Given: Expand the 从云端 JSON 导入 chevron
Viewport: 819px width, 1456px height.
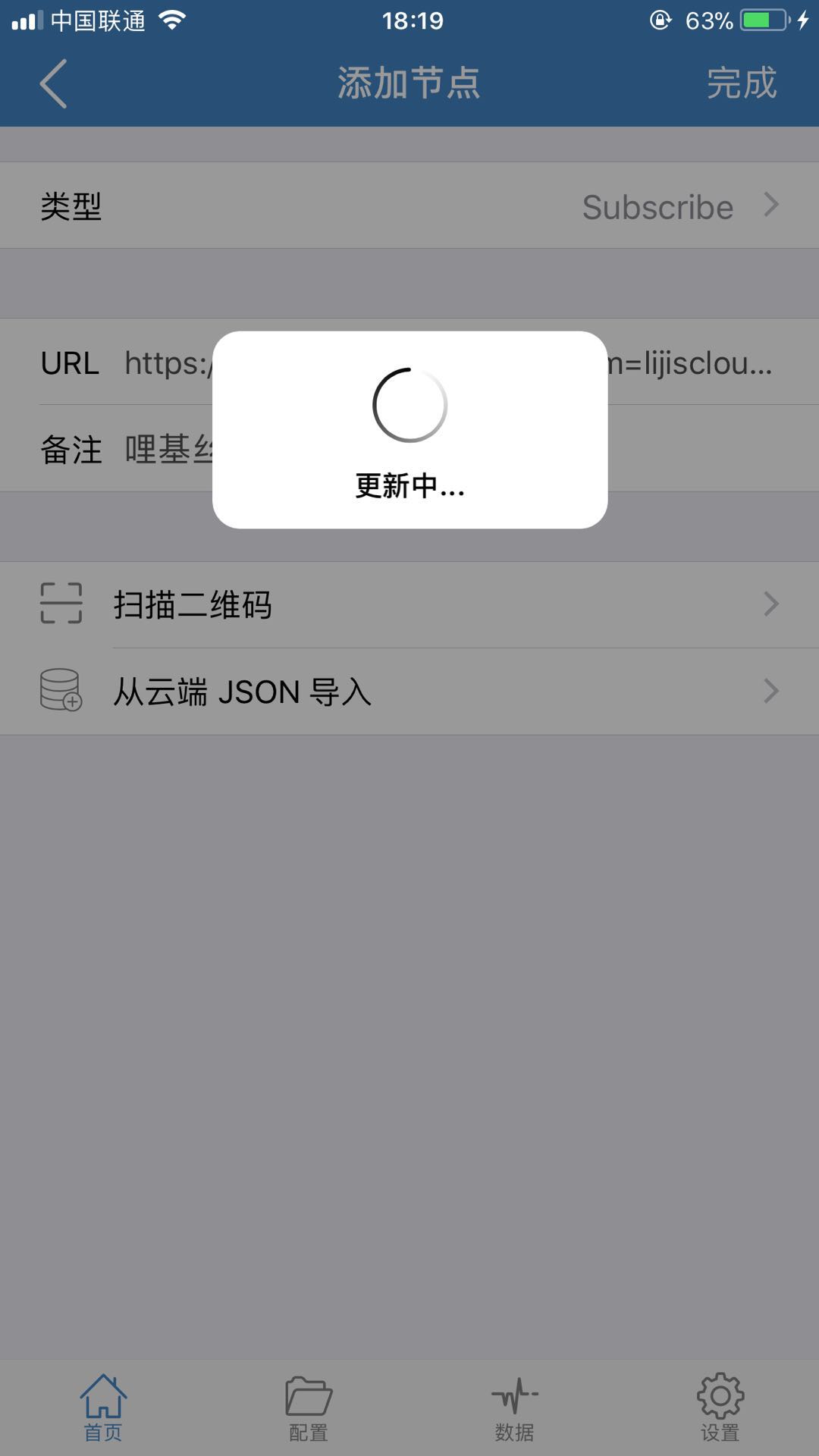Looking at the screenshot, I should click(771, 691).
